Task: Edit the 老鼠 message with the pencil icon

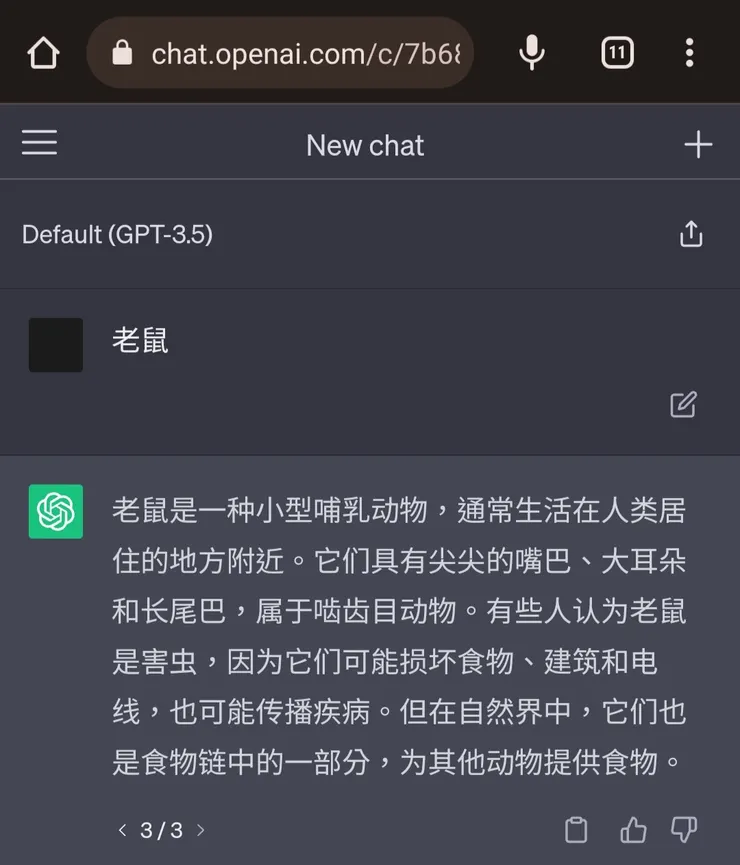Action: [x=683, y=404]
